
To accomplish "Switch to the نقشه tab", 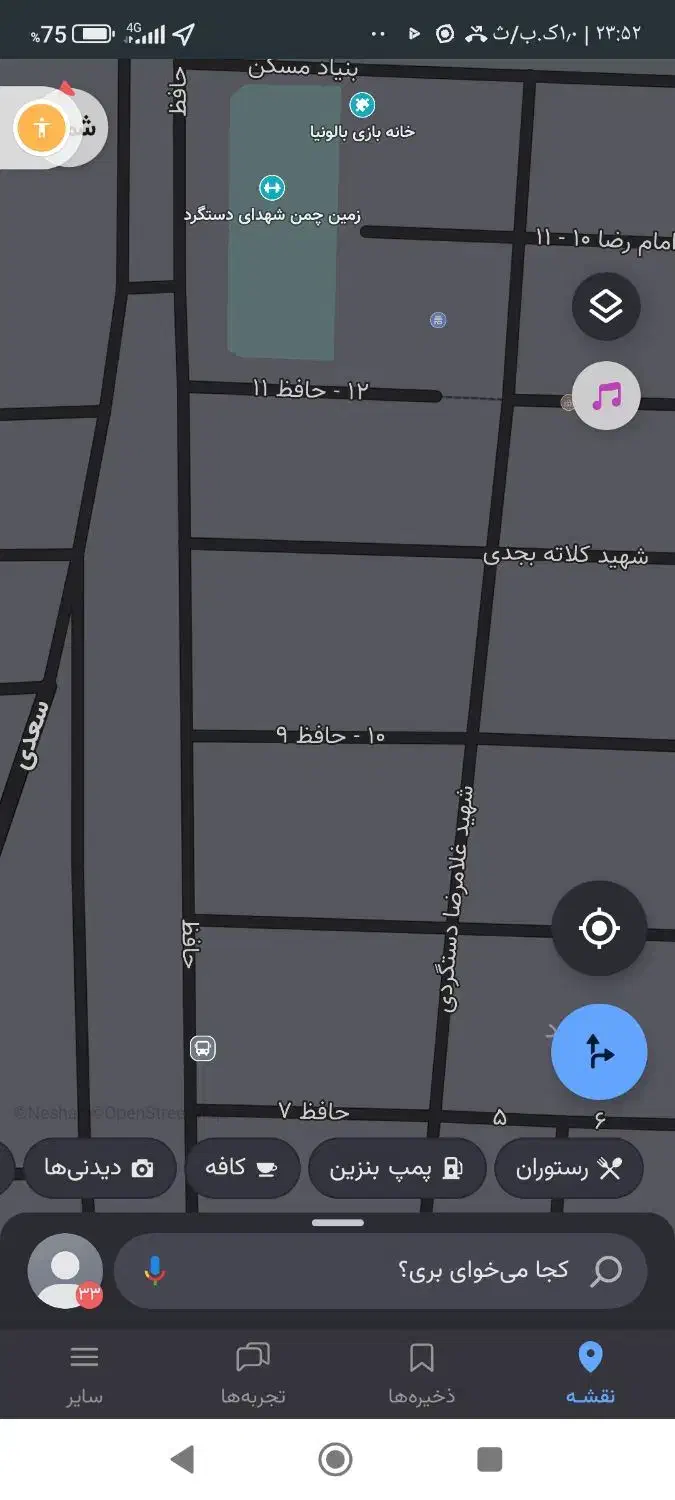I will 591,1373.
